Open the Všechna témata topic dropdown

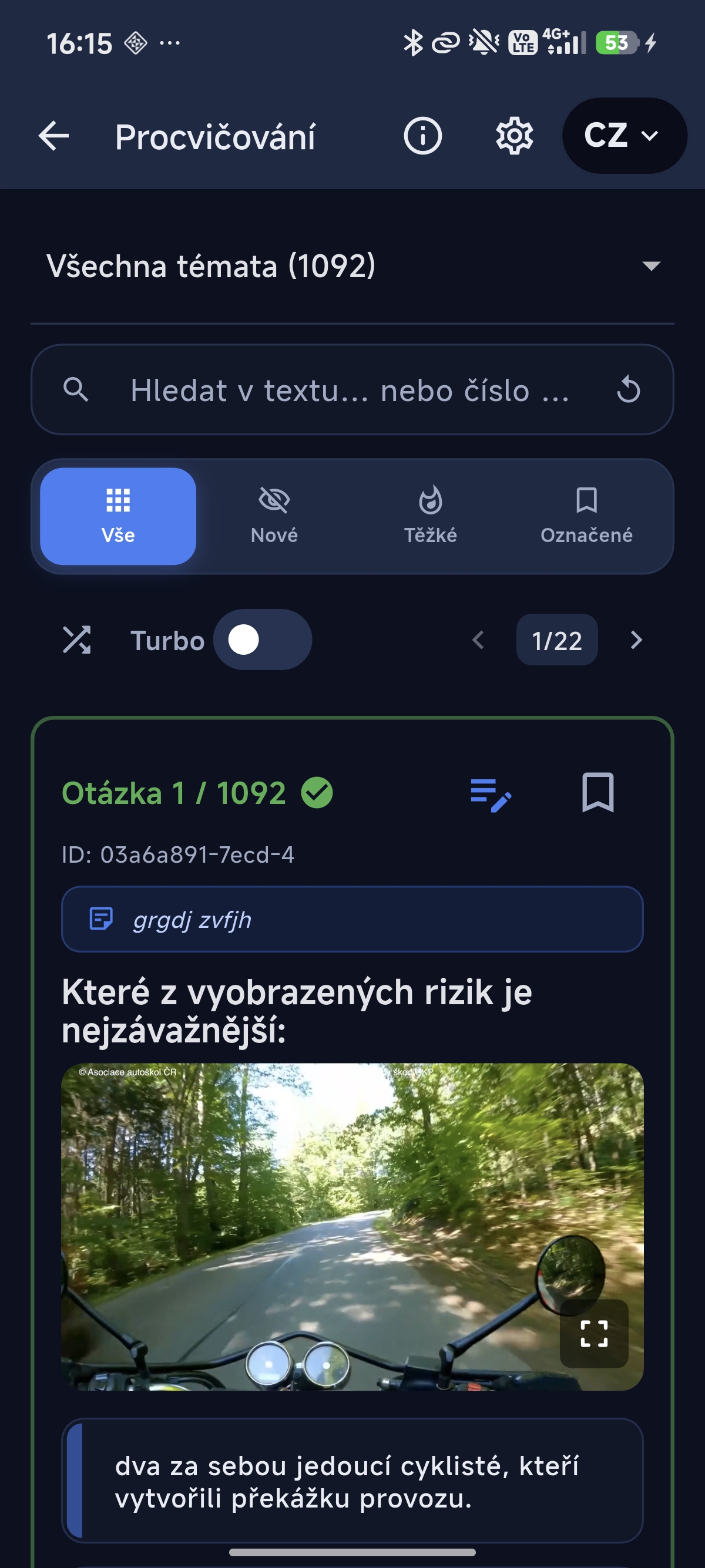click(x=353, y=265)
